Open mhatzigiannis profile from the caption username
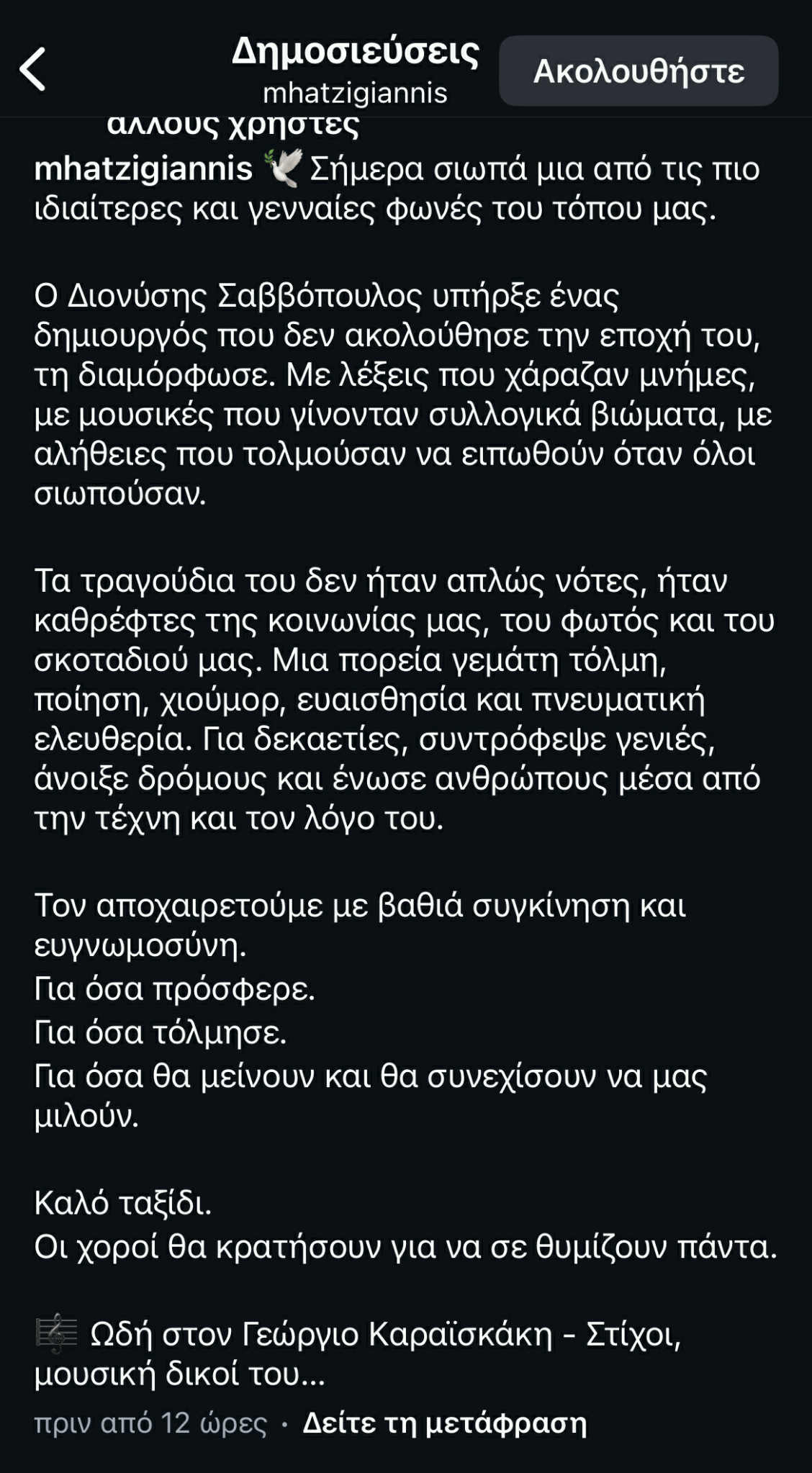The height and width of the screenshot is (1473, 812). point(143,168)
